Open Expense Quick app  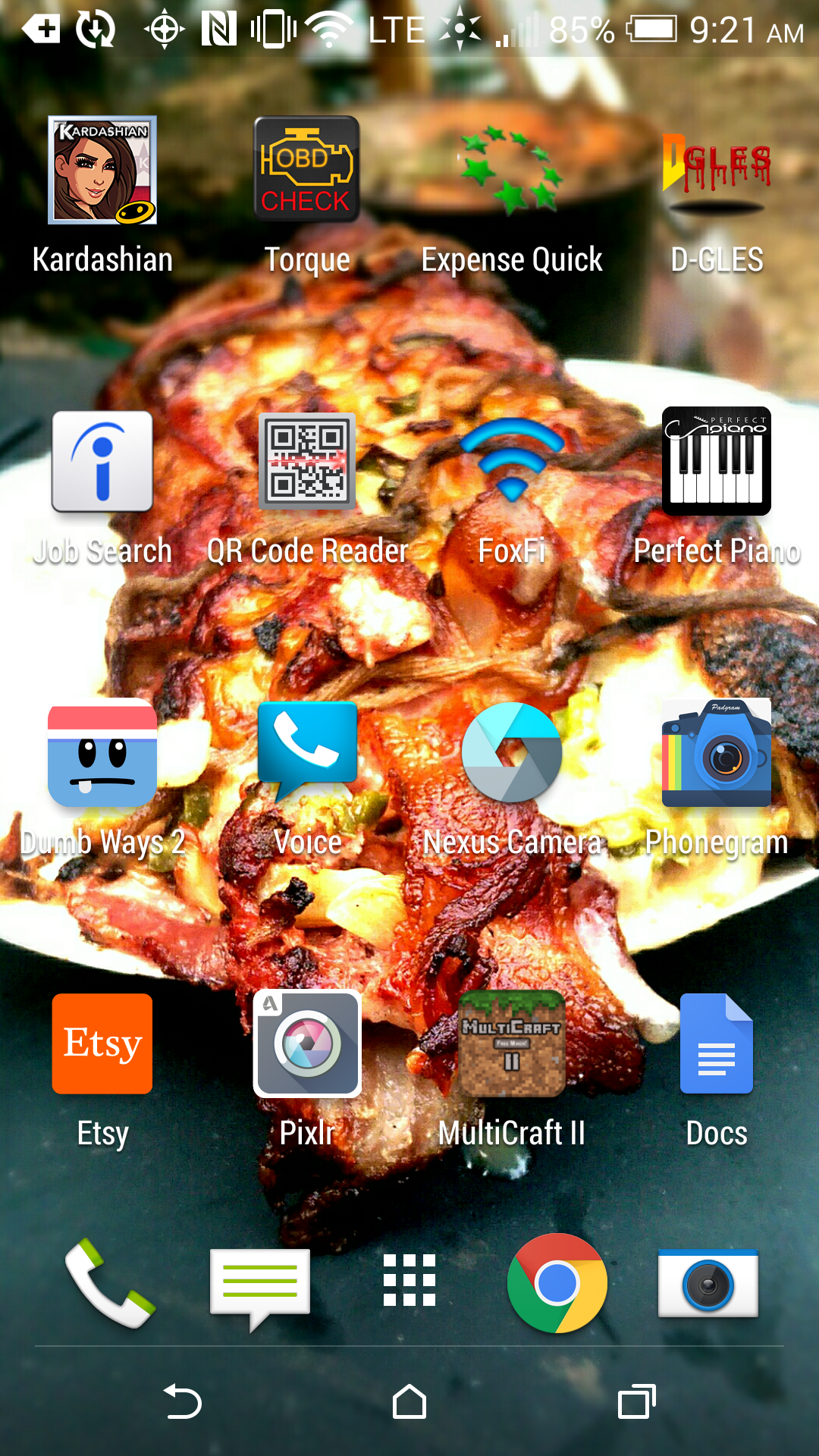(x=512, y=170)
